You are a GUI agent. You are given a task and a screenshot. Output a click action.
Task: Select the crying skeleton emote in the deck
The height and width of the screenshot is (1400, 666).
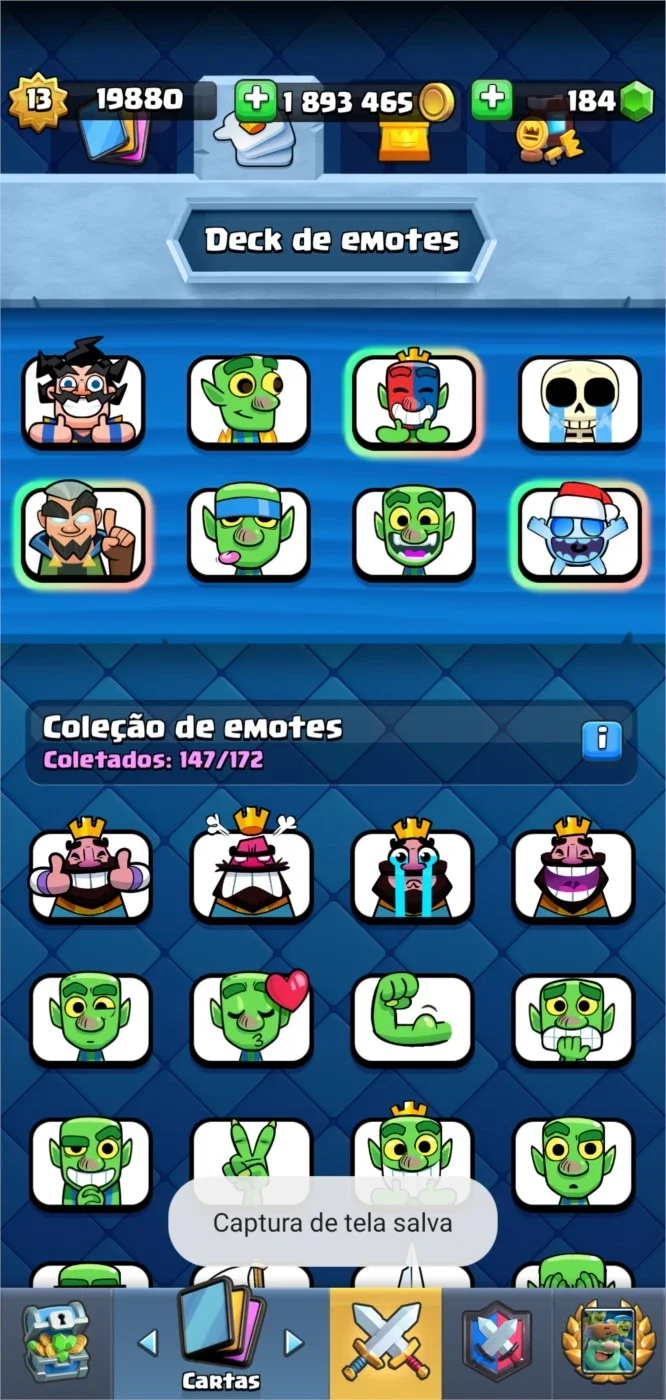pos(580,402)
